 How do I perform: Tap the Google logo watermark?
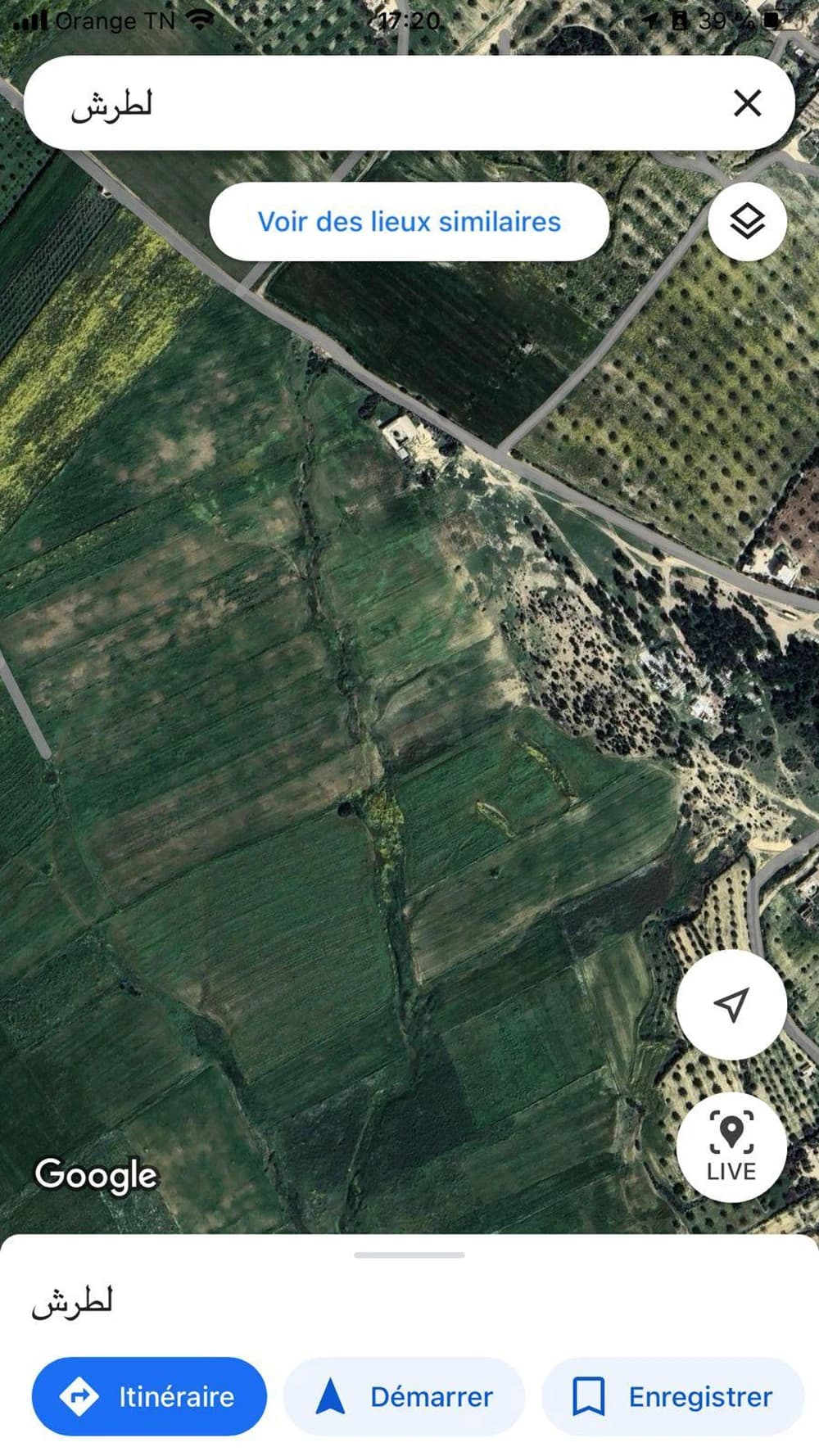[x=94, y=1174]
